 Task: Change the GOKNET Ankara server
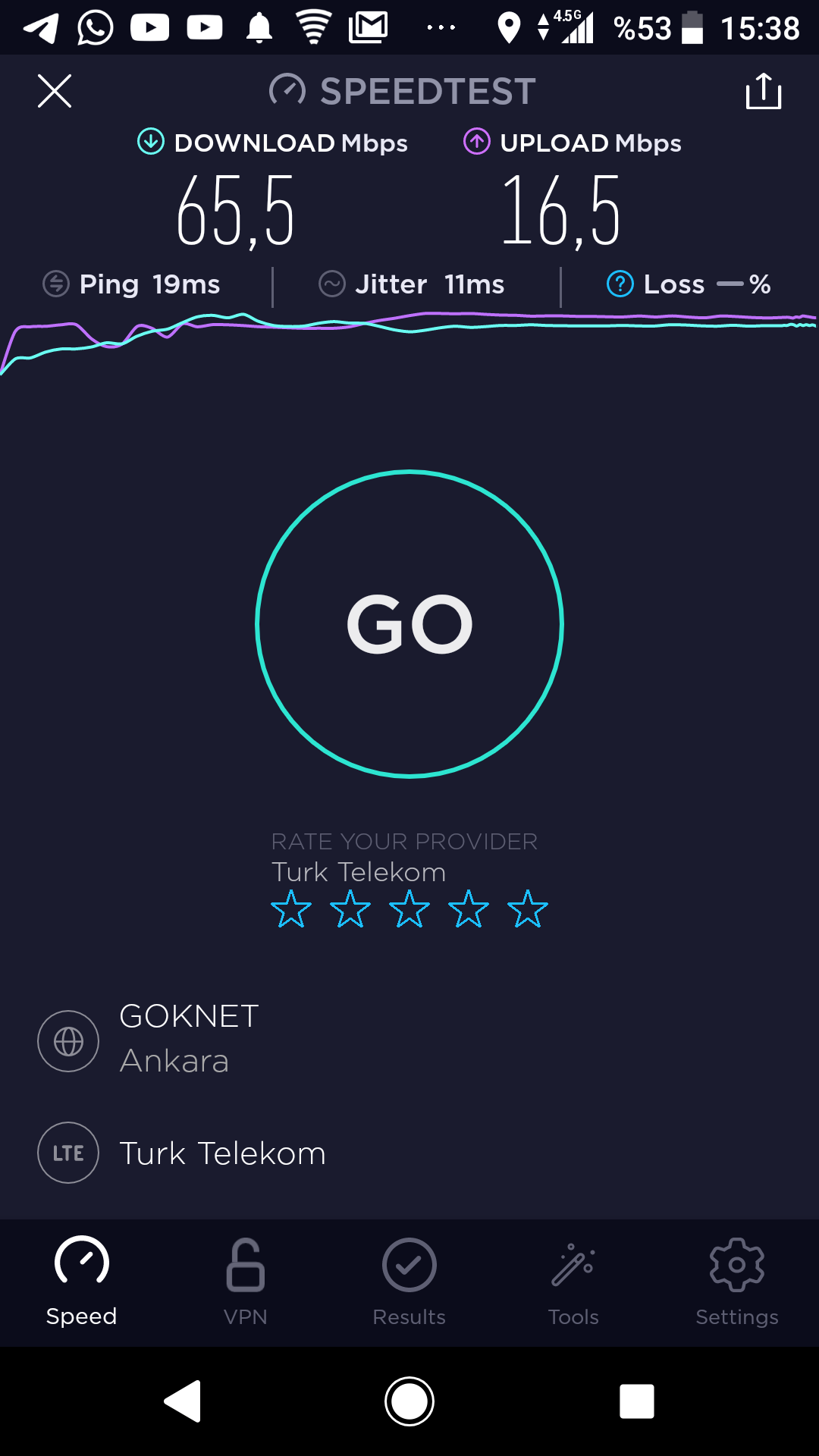pos(409,1039)
